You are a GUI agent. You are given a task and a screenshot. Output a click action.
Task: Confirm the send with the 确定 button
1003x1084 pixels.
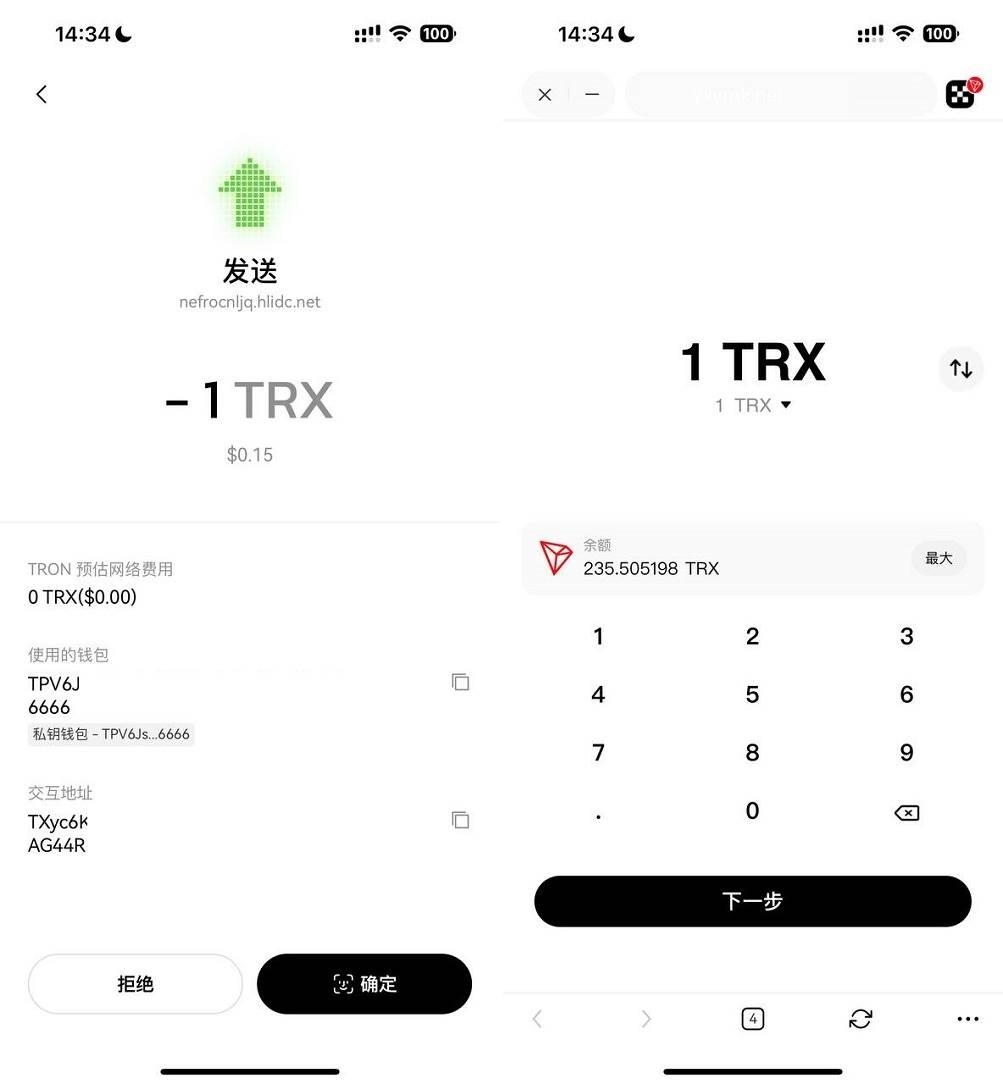[x=364, y=984]
